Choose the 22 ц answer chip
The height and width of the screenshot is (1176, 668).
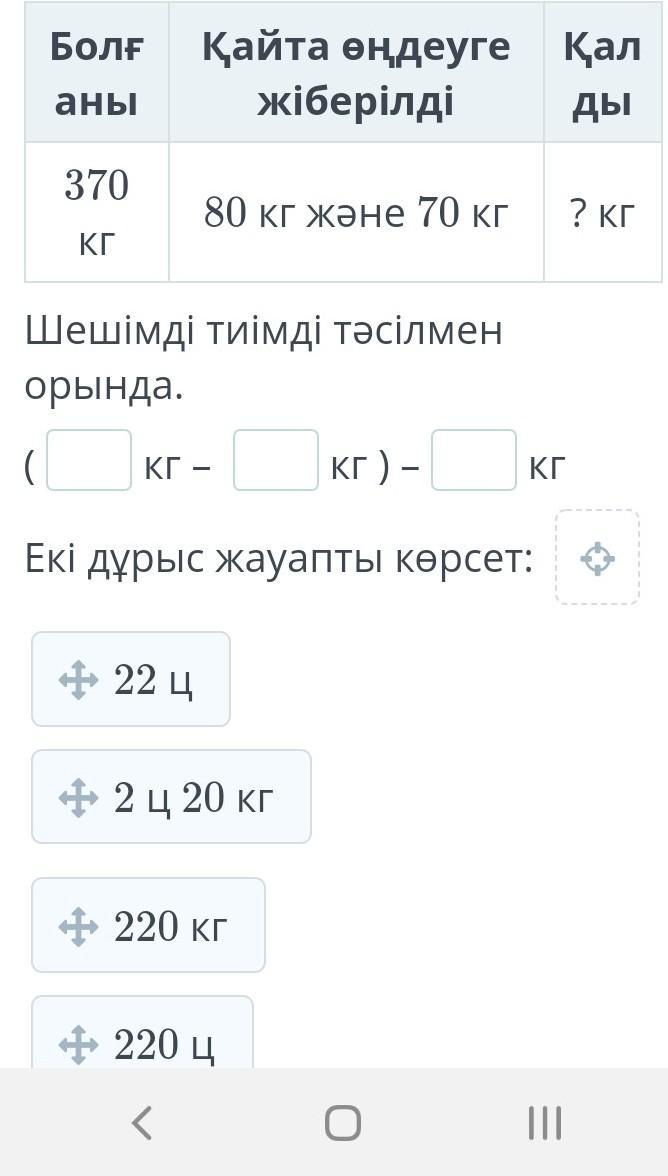(x=130, y=679)
